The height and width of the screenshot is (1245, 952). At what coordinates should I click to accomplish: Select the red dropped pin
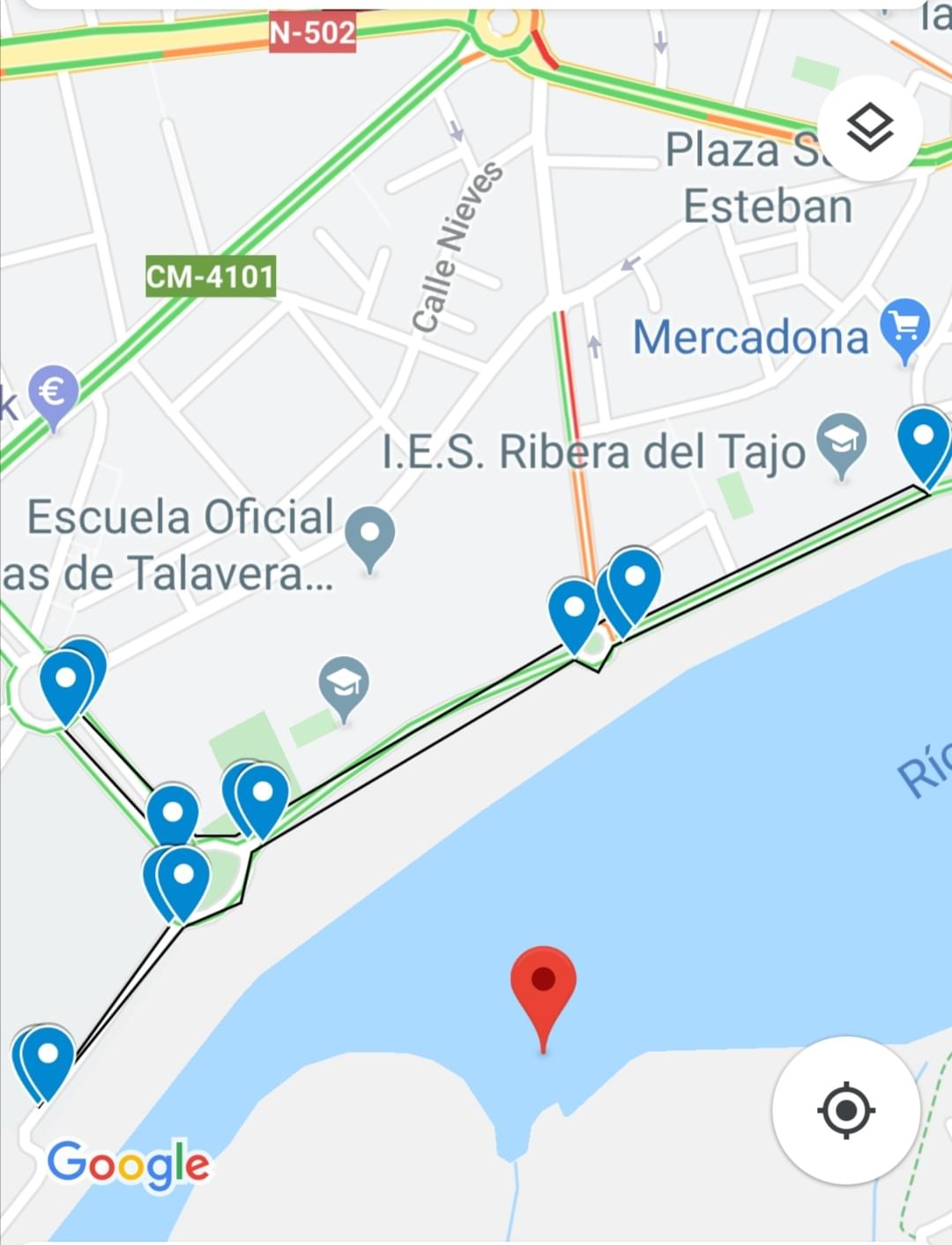(544, 983)
